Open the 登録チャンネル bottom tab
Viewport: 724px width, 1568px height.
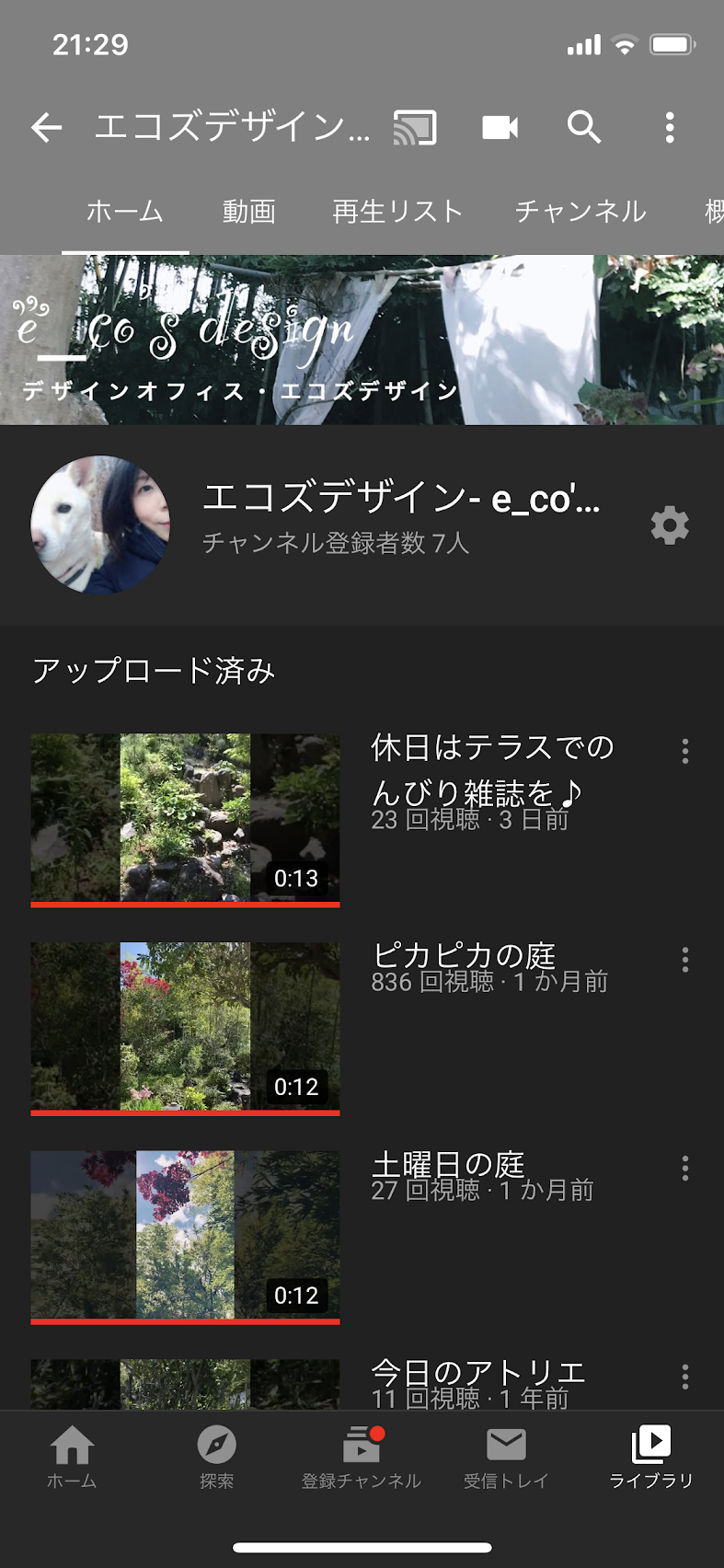pos(362,1456)
